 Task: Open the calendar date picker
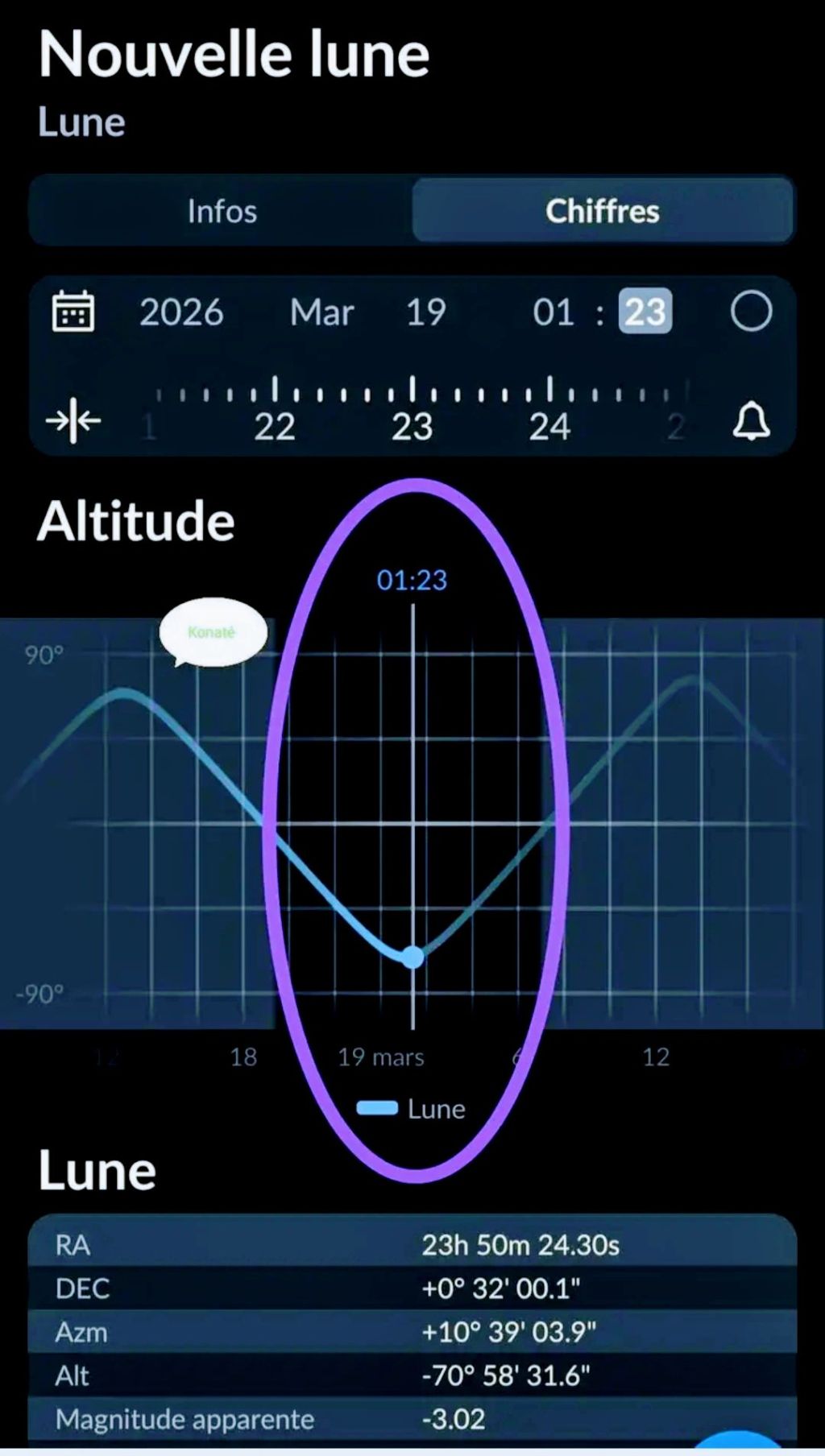tap(73, 312)
